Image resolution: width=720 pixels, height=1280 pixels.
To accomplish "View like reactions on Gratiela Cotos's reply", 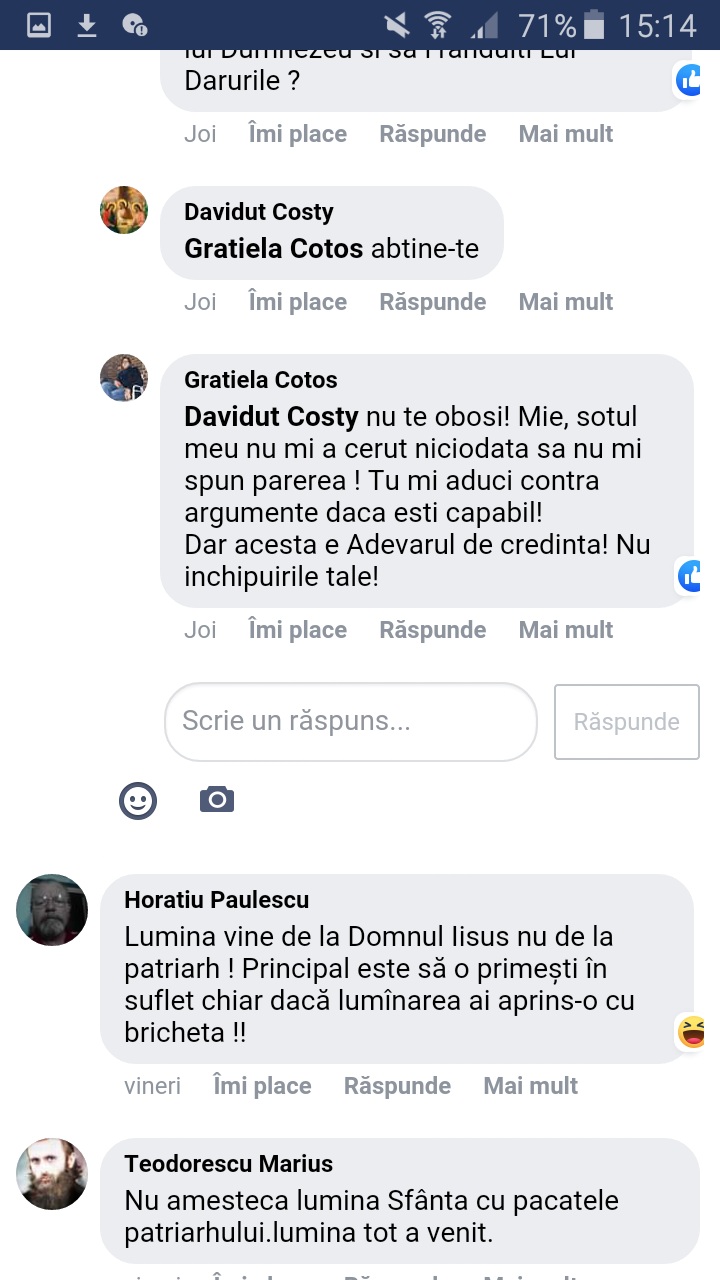I will click(x=691, y=575).
